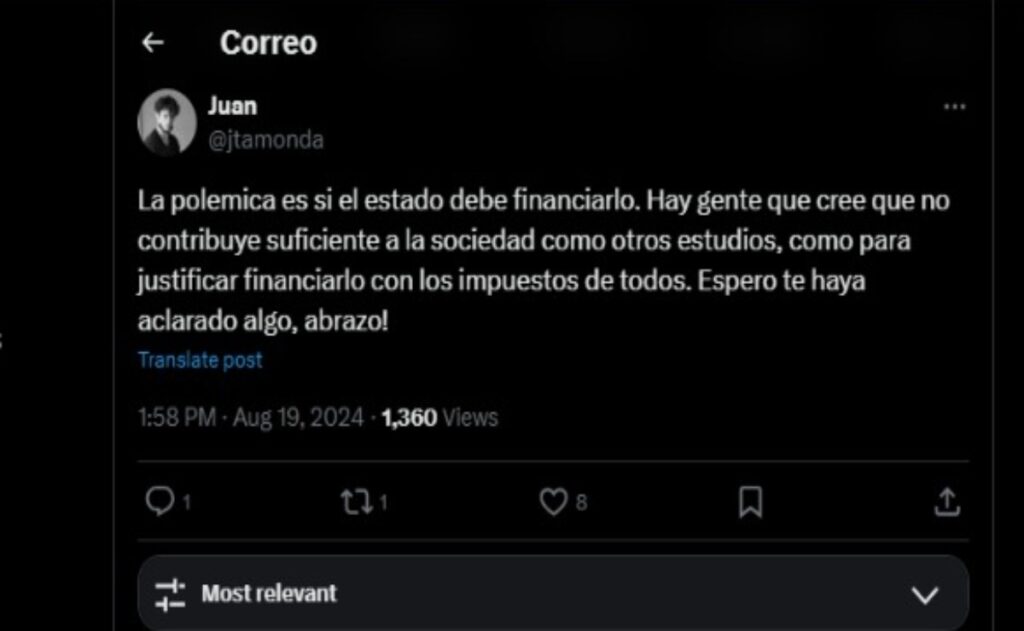Viewport: 1024px width, 631px height.
Task: Tap Translate post link
Action: 200,360
